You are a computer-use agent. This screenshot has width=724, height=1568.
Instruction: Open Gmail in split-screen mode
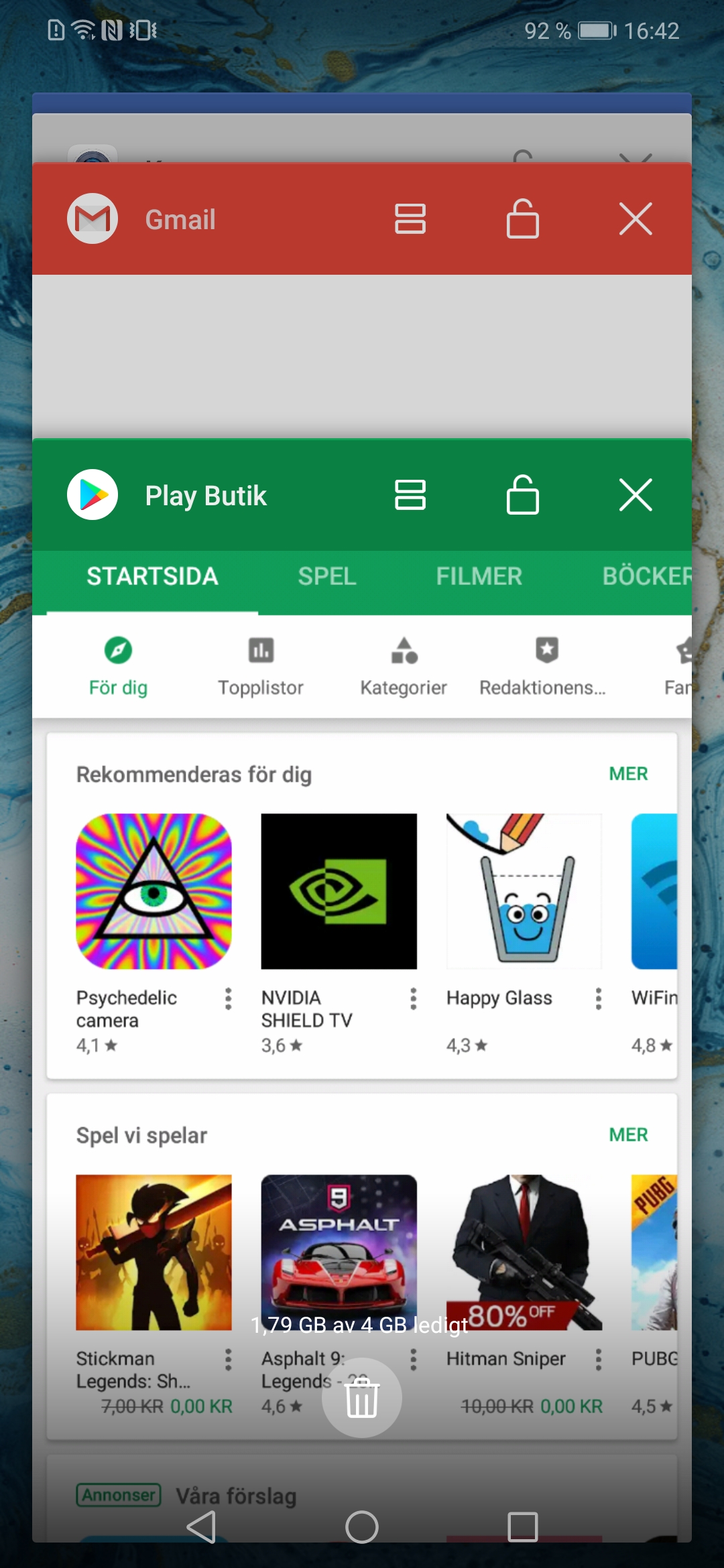410,219
